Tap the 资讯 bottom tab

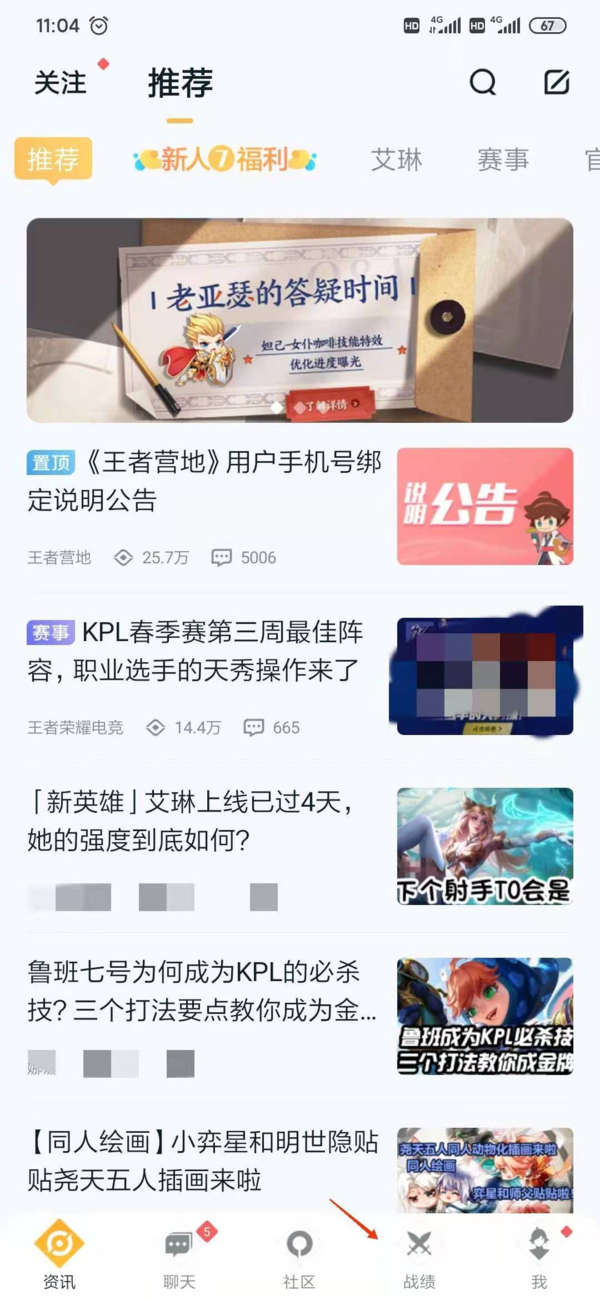point(59,1256)
